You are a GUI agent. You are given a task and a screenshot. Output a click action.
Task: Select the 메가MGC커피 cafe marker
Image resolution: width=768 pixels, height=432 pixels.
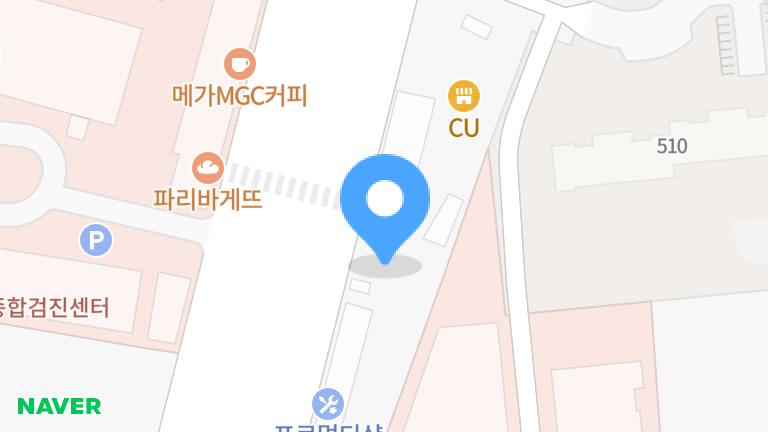239,64
